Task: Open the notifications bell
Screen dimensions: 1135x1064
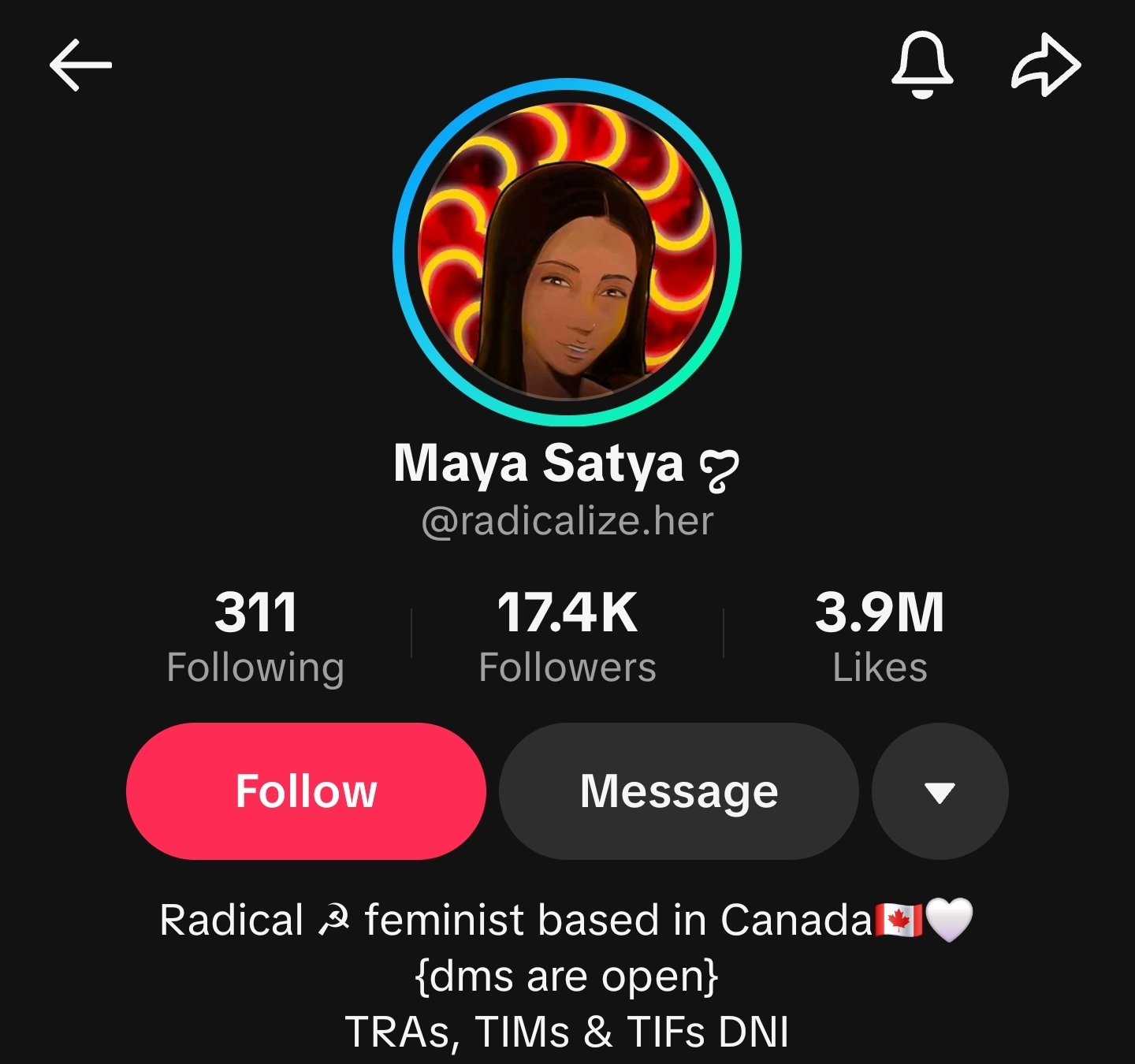Action: coord(922,65)
